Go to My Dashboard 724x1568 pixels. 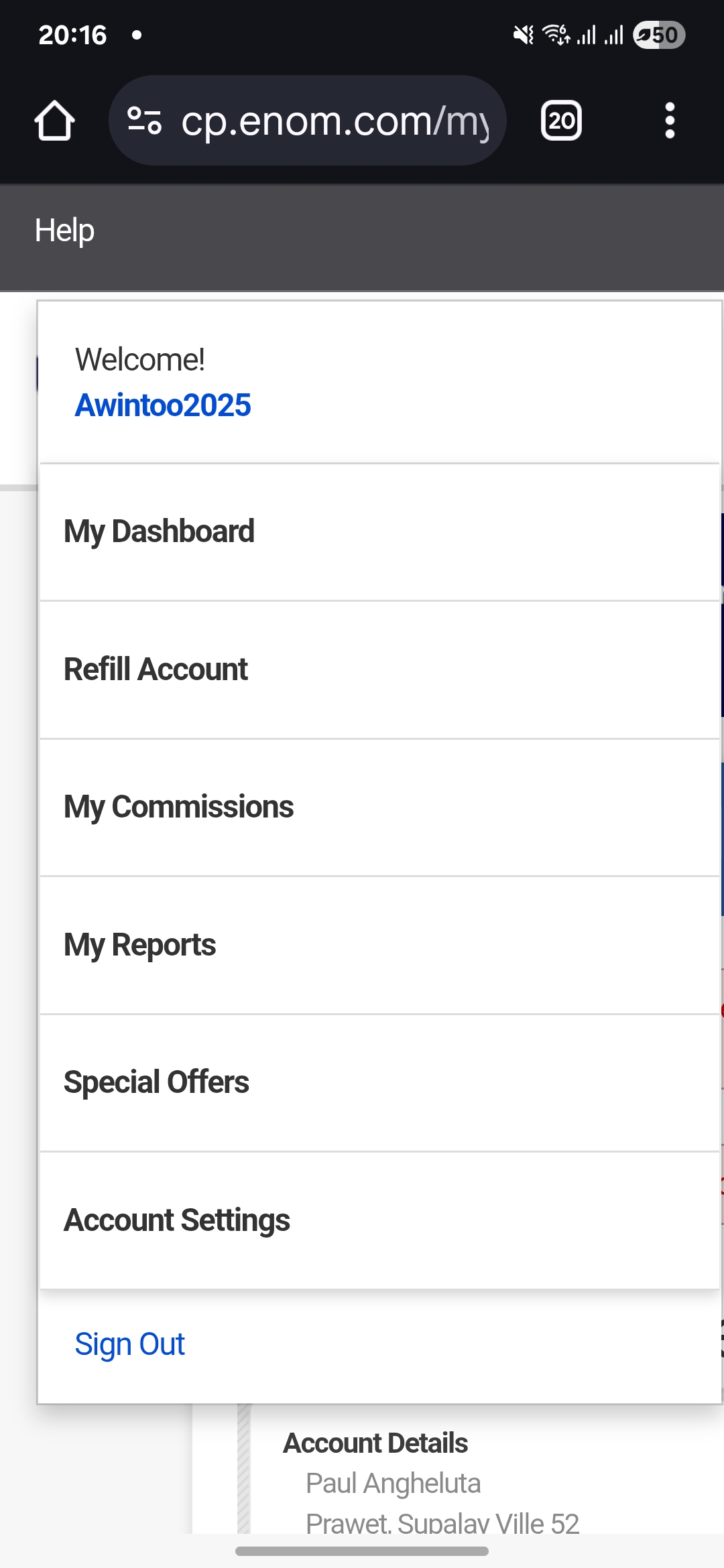point(379,532)
